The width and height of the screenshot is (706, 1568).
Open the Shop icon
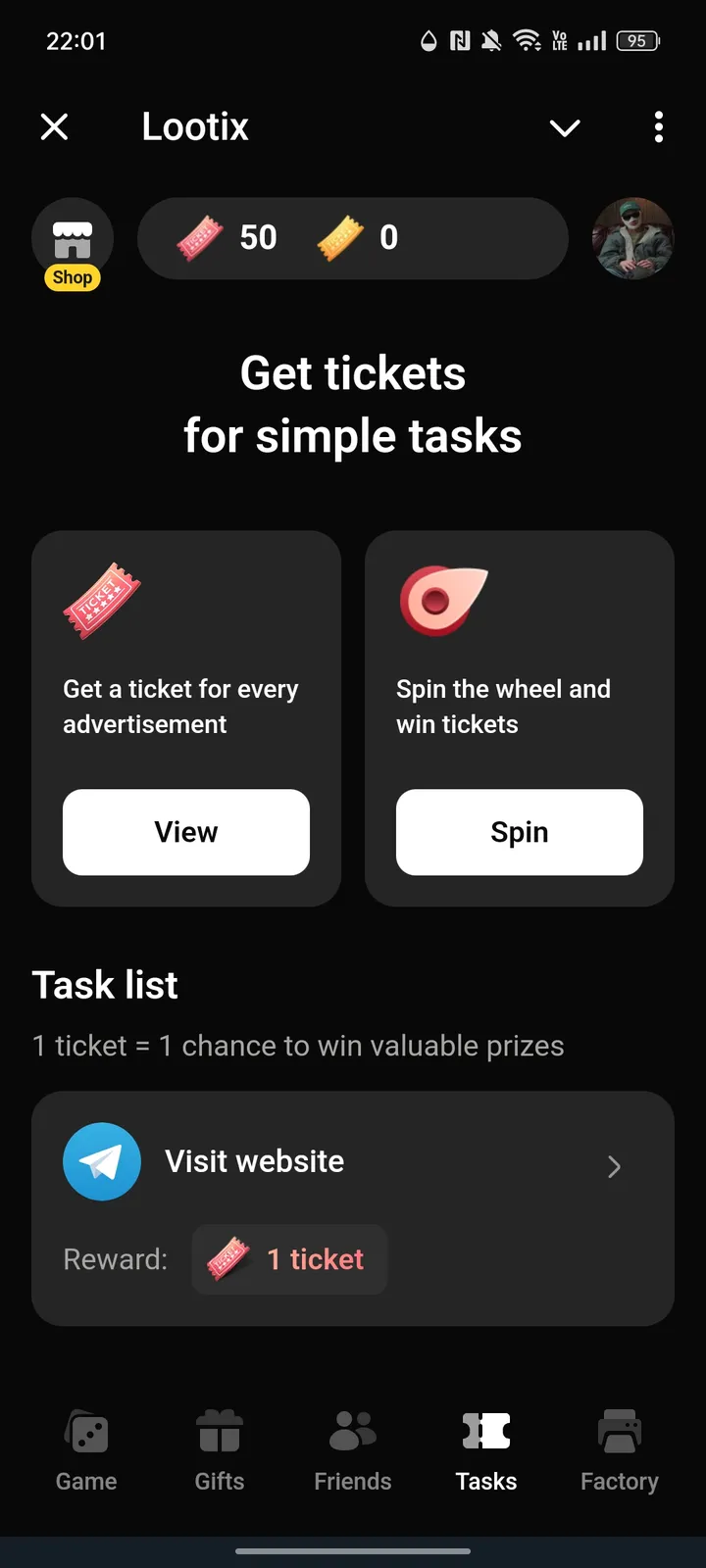pyautogui.click(x=73, y=238)
